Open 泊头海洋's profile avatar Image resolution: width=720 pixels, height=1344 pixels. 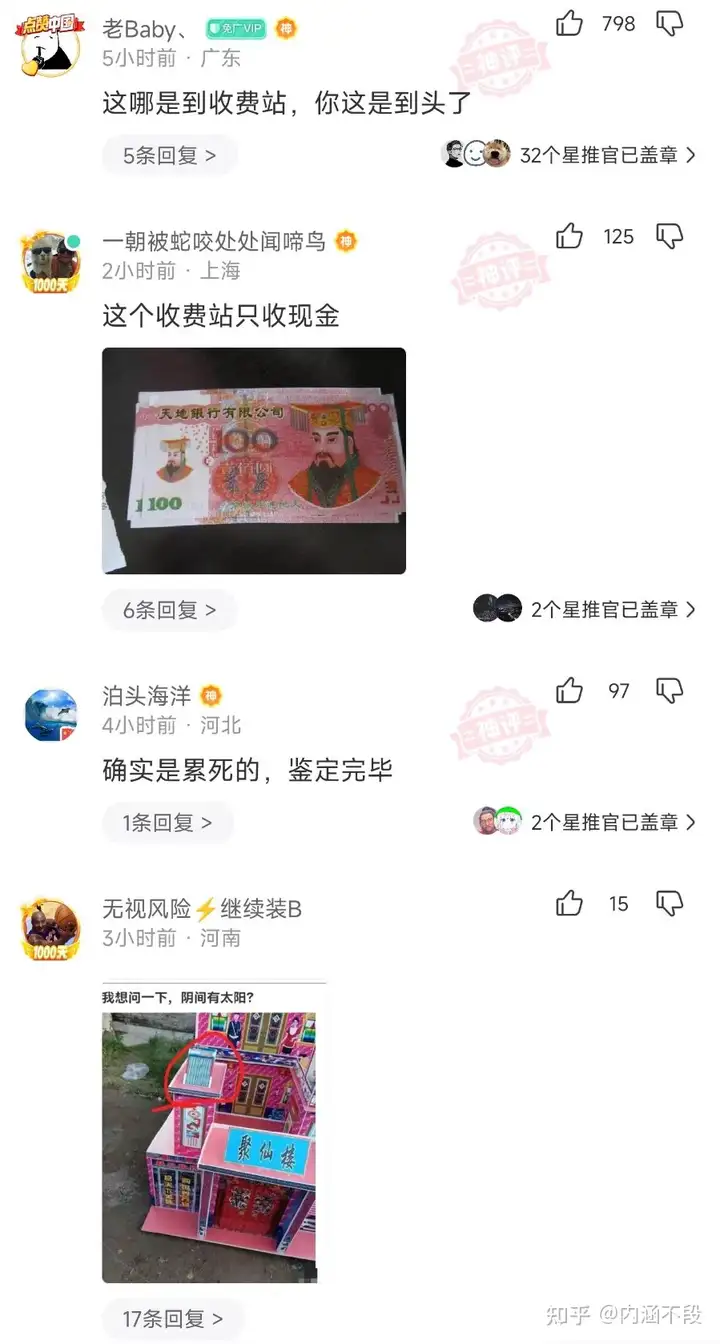51,715
